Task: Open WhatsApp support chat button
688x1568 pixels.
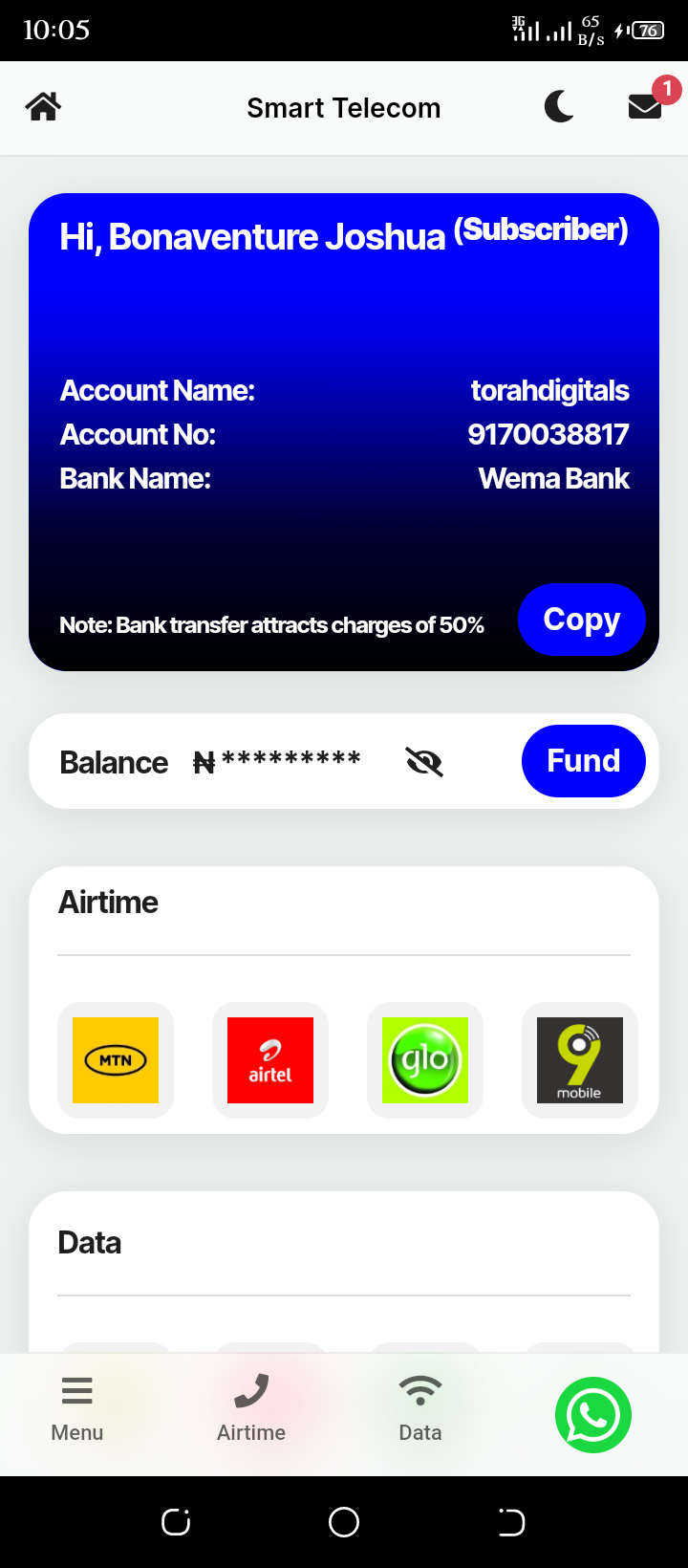Action: (593, 1415)
